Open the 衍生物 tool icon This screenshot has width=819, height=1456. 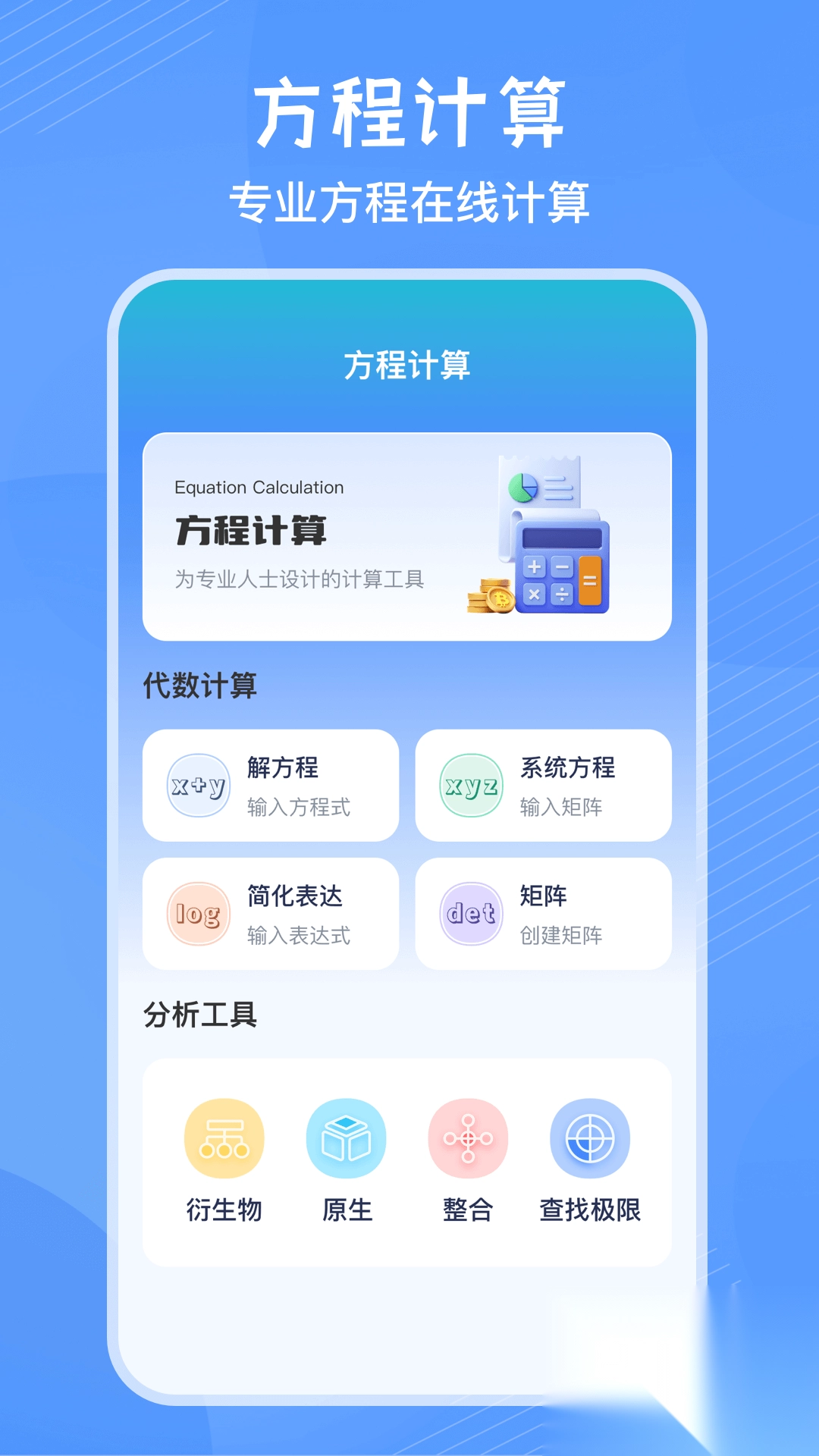coord(224,1137)
